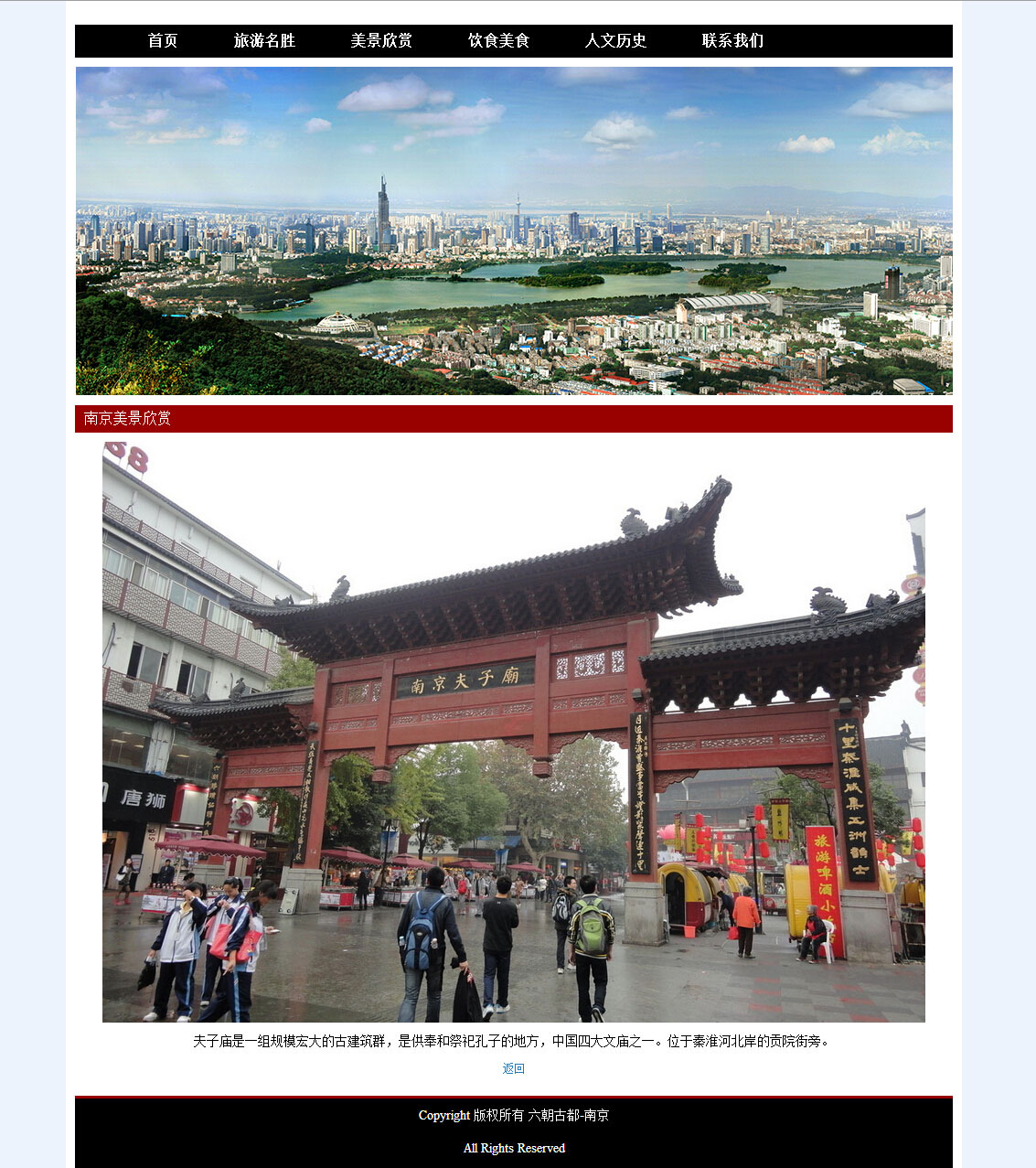Screen dimensions: 1036x1168
Task: Open the 人文历史 page
Action: (x=615, y=40)
